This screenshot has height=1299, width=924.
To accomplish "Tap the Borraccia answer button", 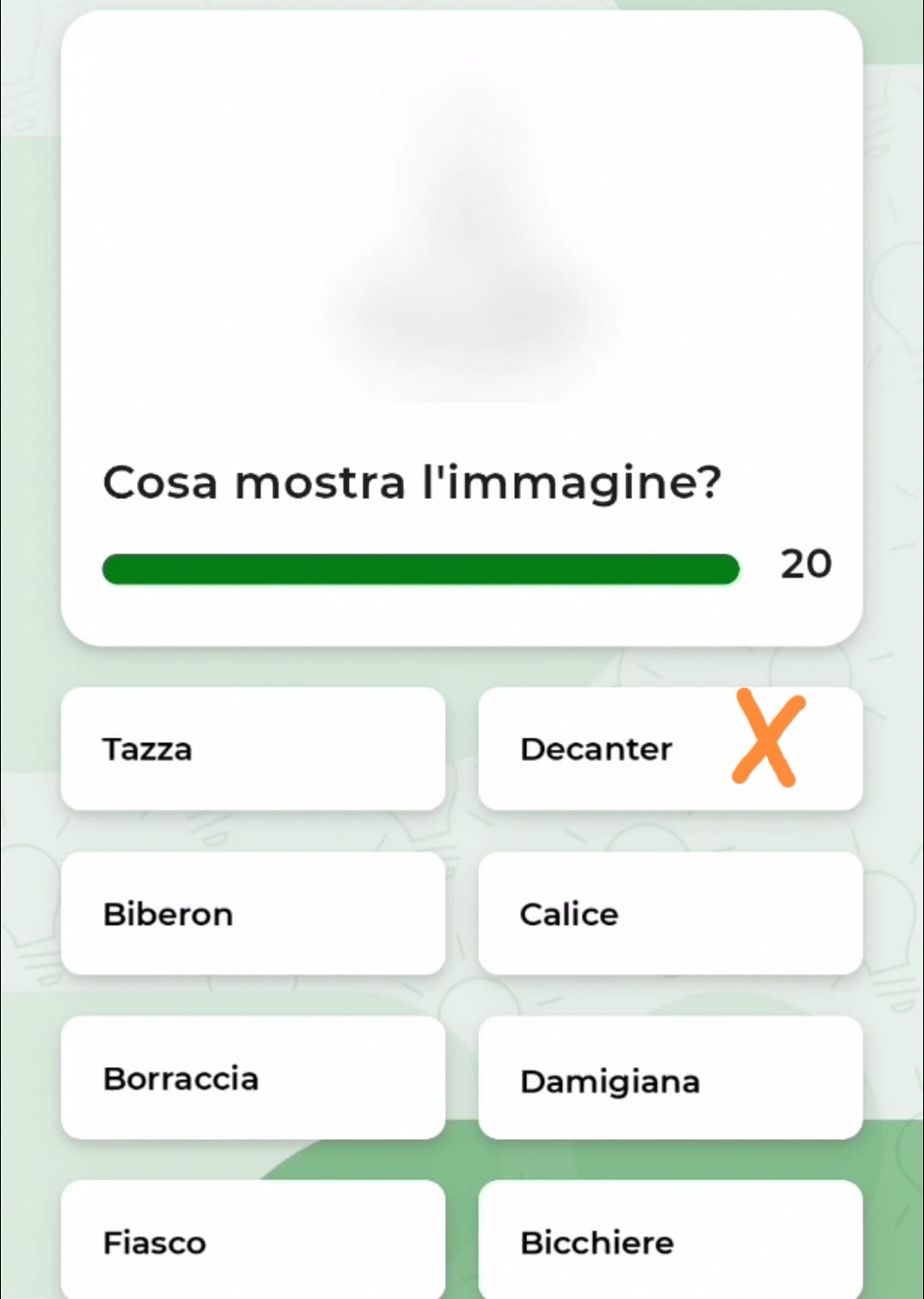I will [252, 1077].
